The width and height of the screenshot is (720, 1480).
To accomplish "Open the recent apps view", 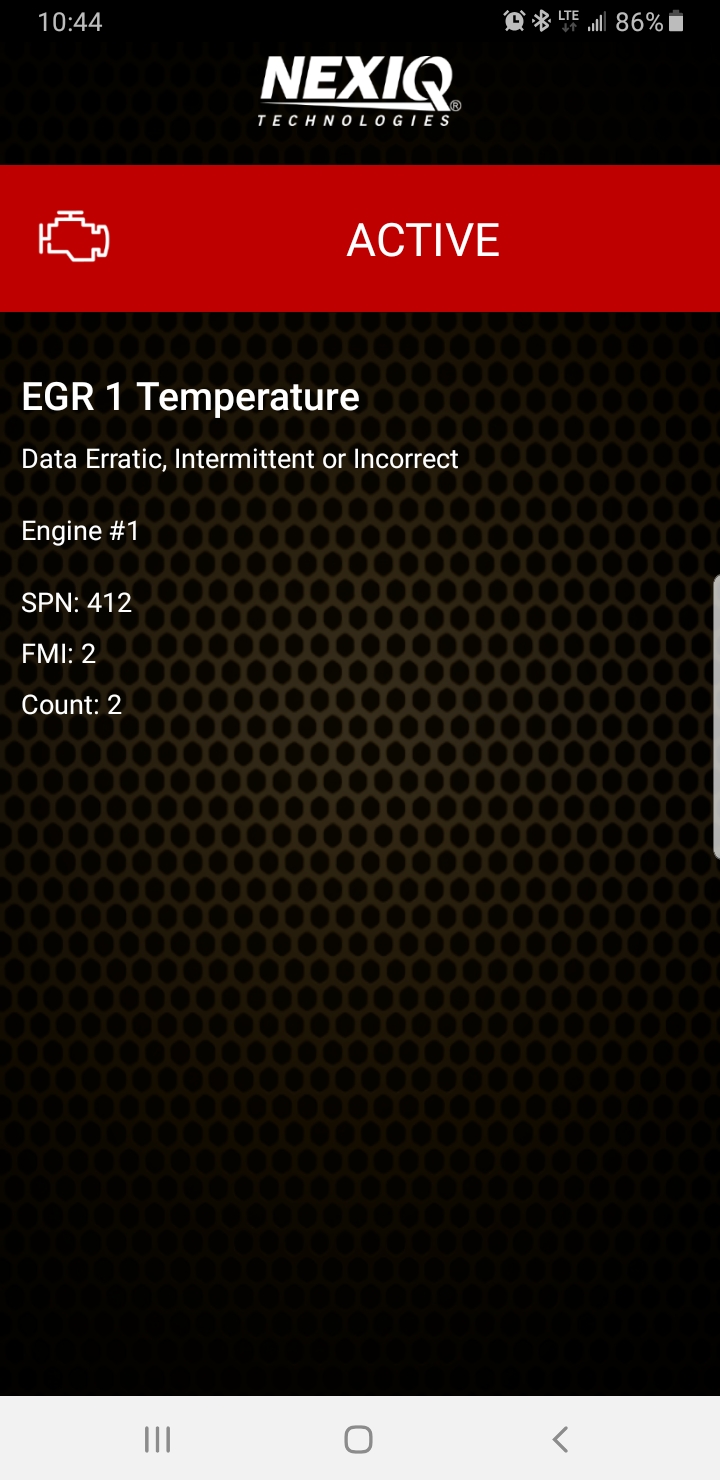I will pyautogui.click(x=158, y=1439).
